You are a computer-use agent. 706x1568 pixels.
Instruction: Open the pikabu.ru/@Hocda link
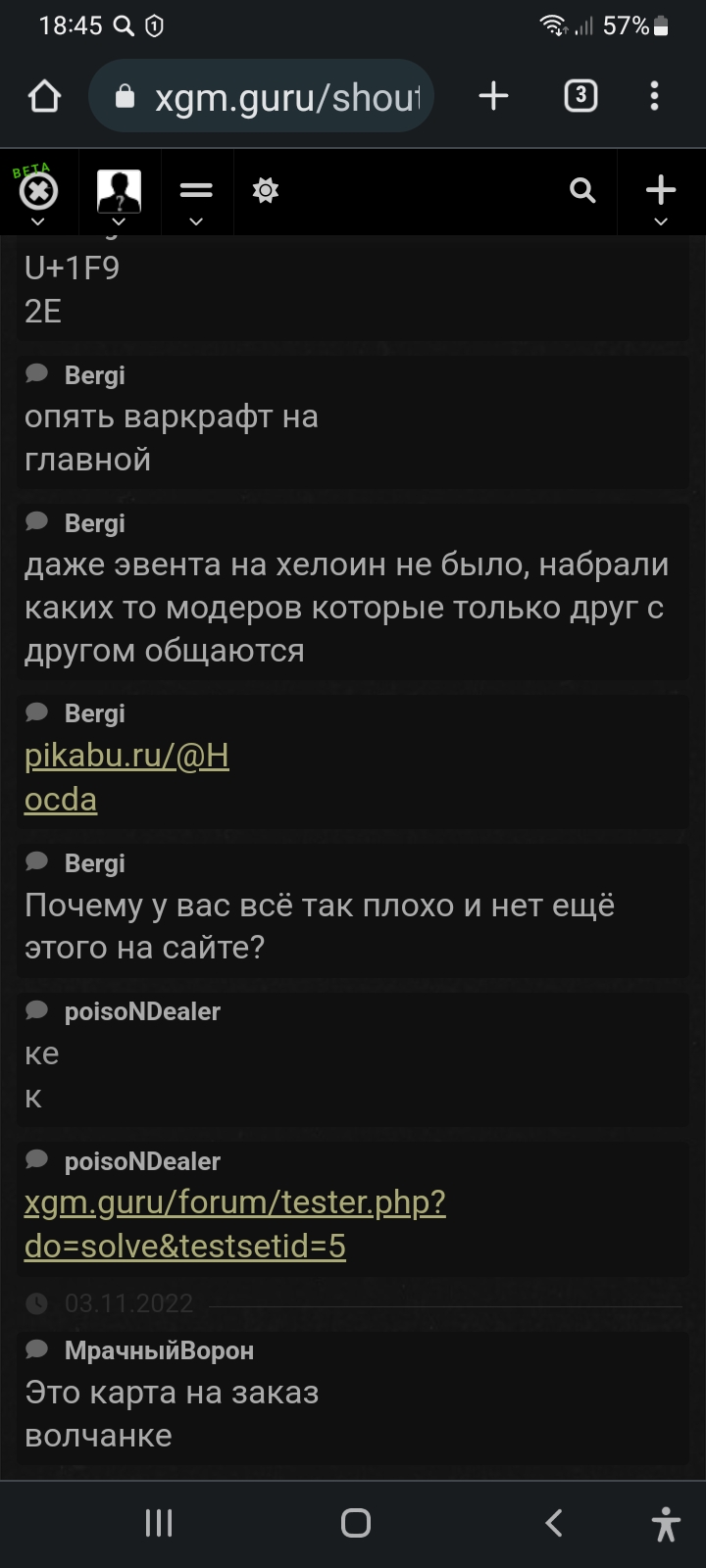pos(126,777)
